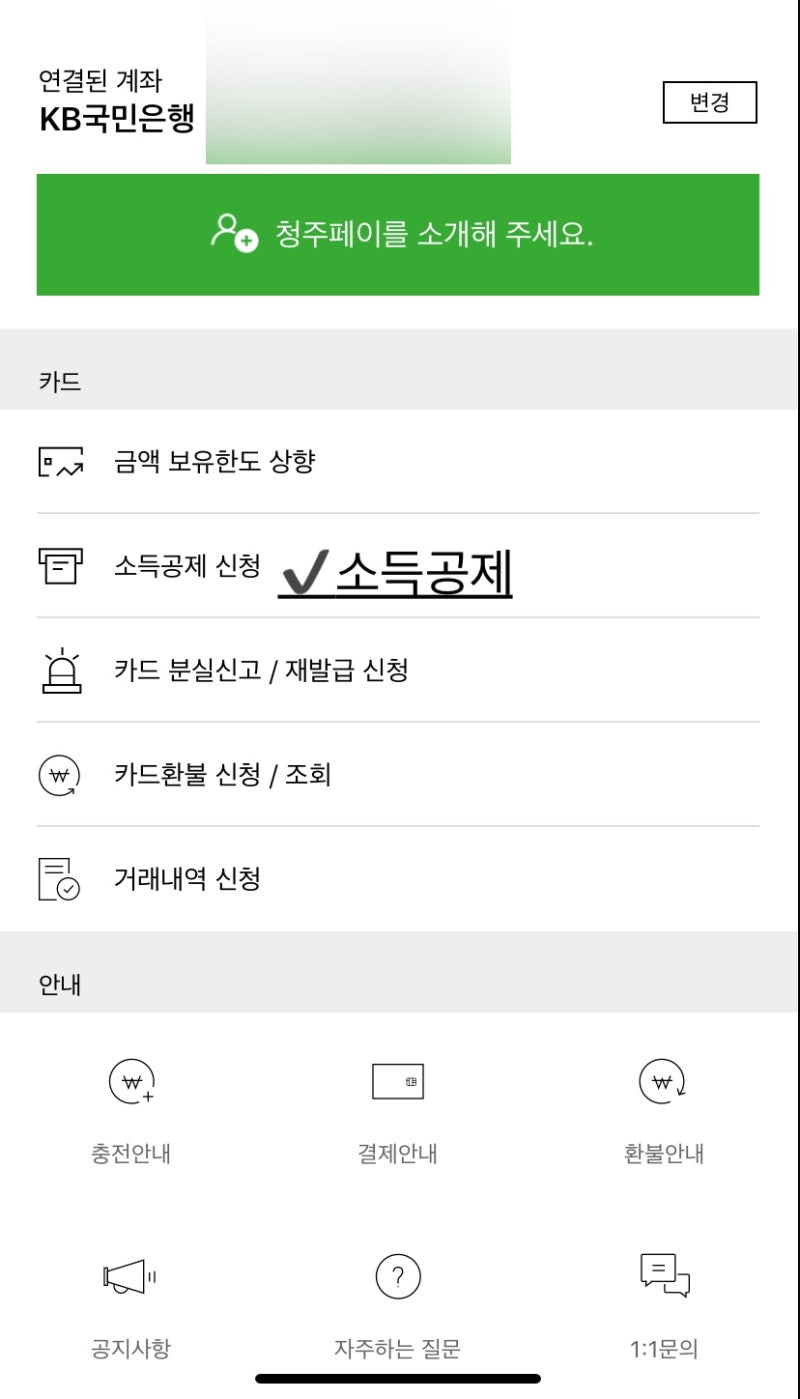Open the 결제안내 guide
The width and height of the screenshot is (800, 1399).
click(x=398, y=1111)
